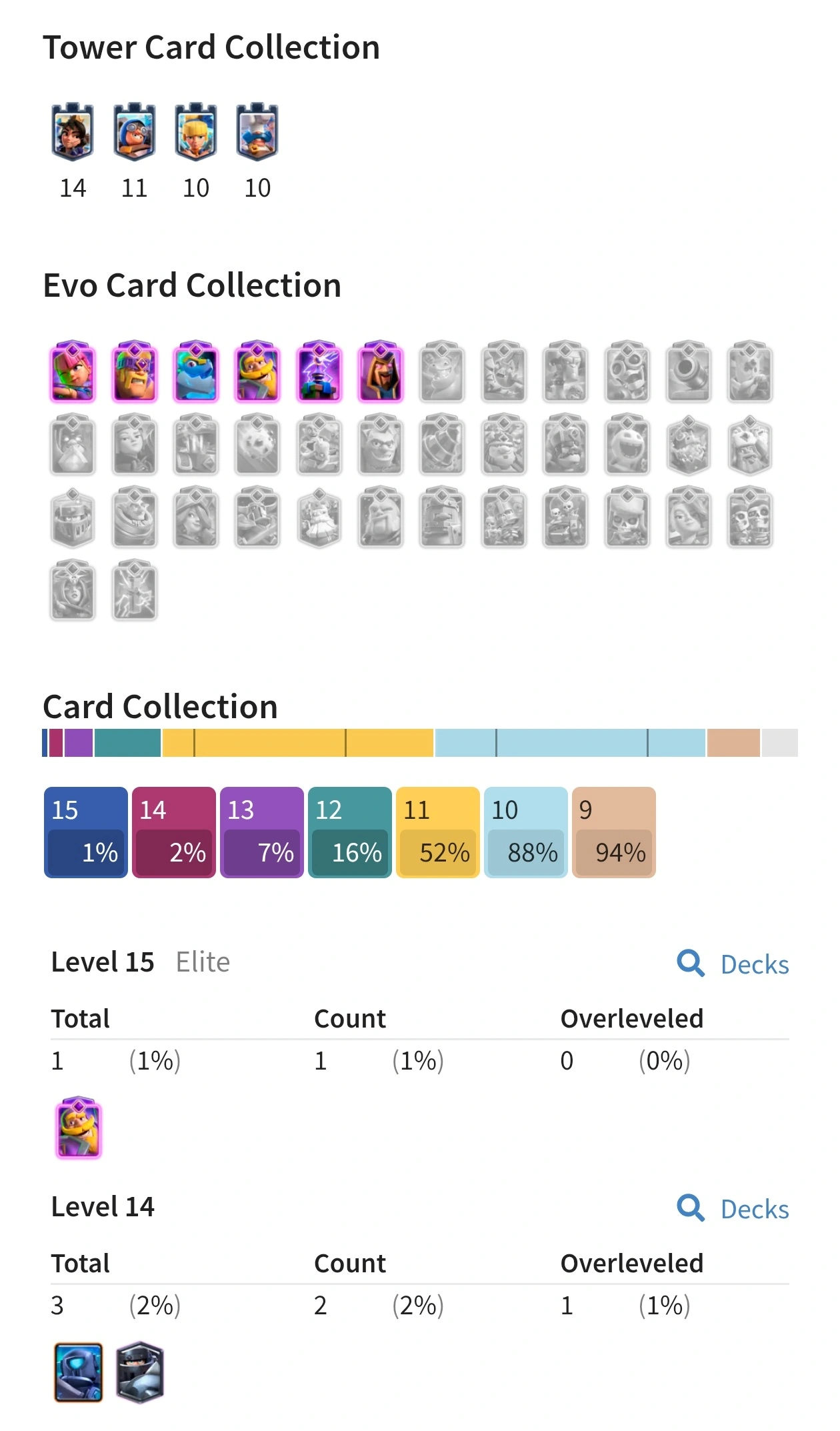Image resolution: width=840 pixels, height=1431 pixels.
Task: Open the Evo Wizard card
Action: [x=381, y=372]
